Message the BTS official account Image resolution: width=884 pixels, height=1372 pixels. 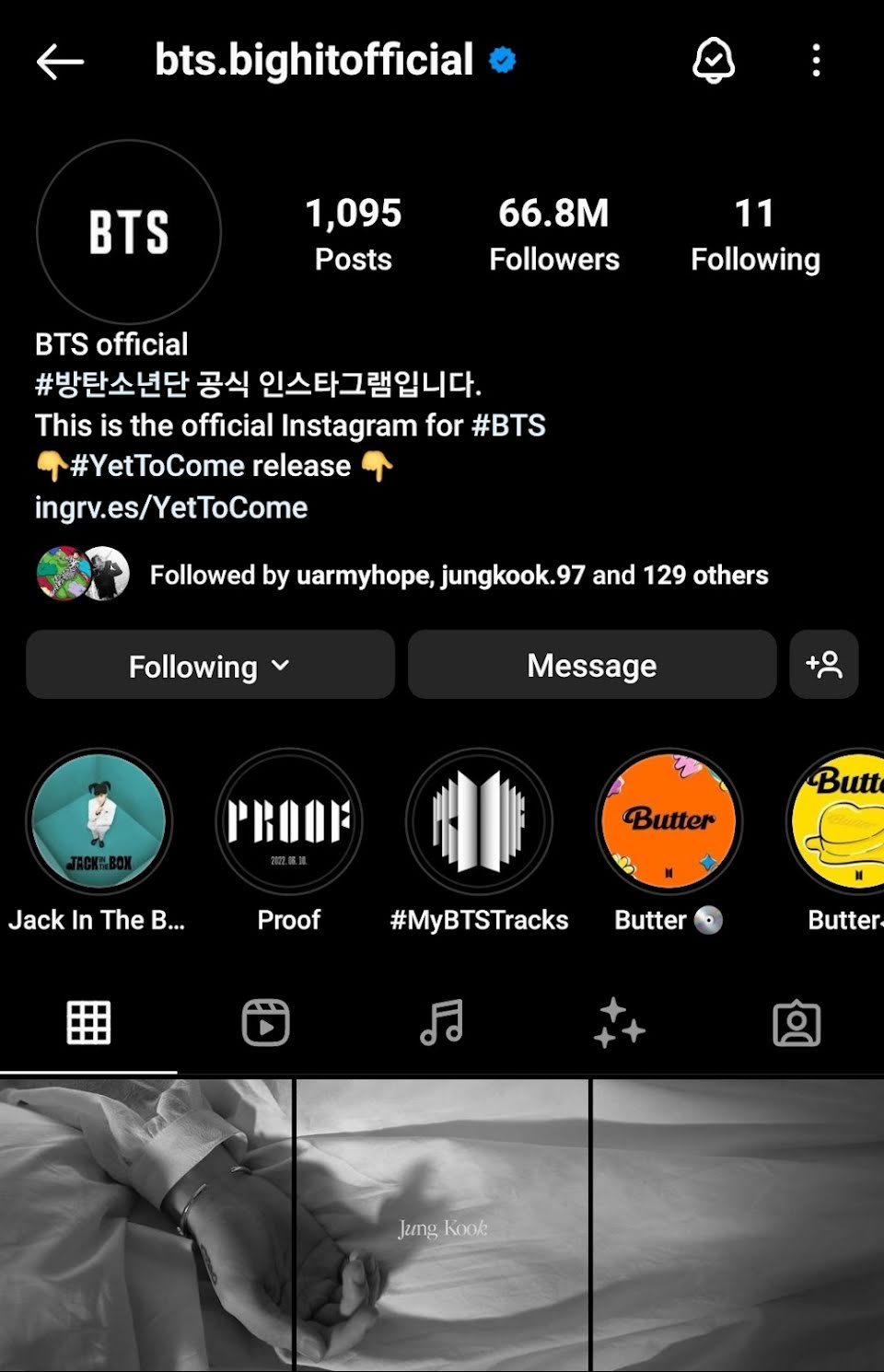(x=592, y=665)
